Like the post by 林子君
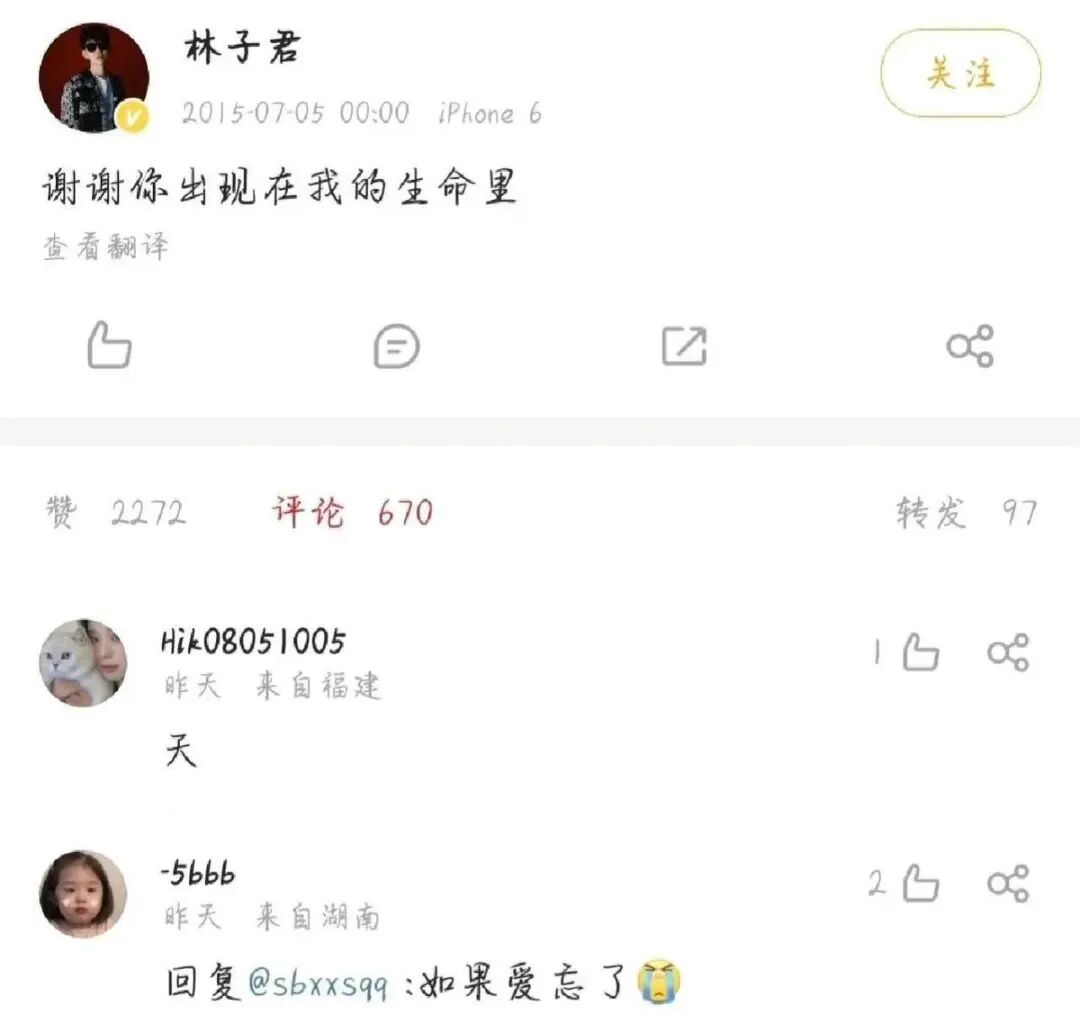The height and width of the screenshot is (1032, 1080). pos(109,346)
